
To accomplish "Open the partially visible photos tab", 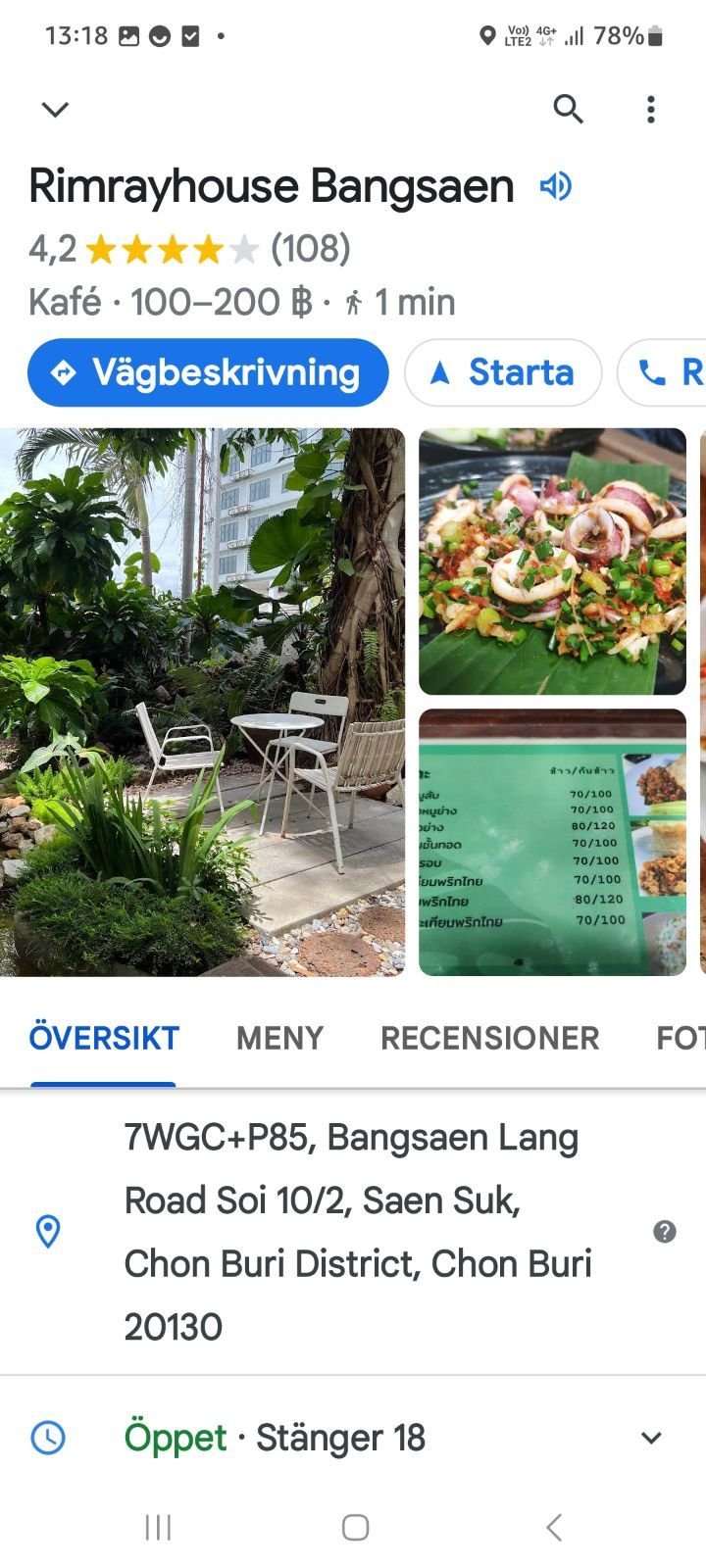I will click(x=681, y=1038).
